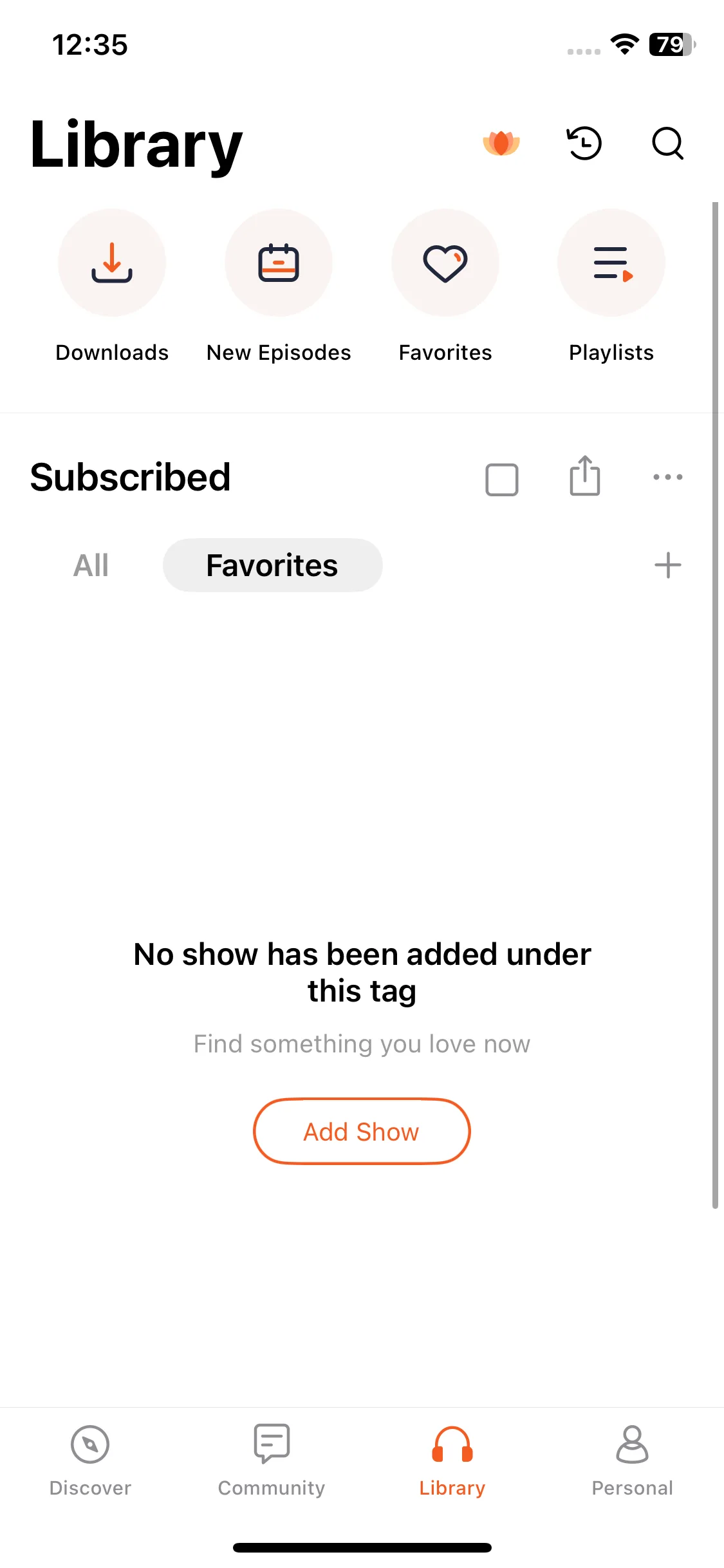Toggle the layout square icon beside Subscribed
Screen dimensions: 724x1568
pos(502,479)
